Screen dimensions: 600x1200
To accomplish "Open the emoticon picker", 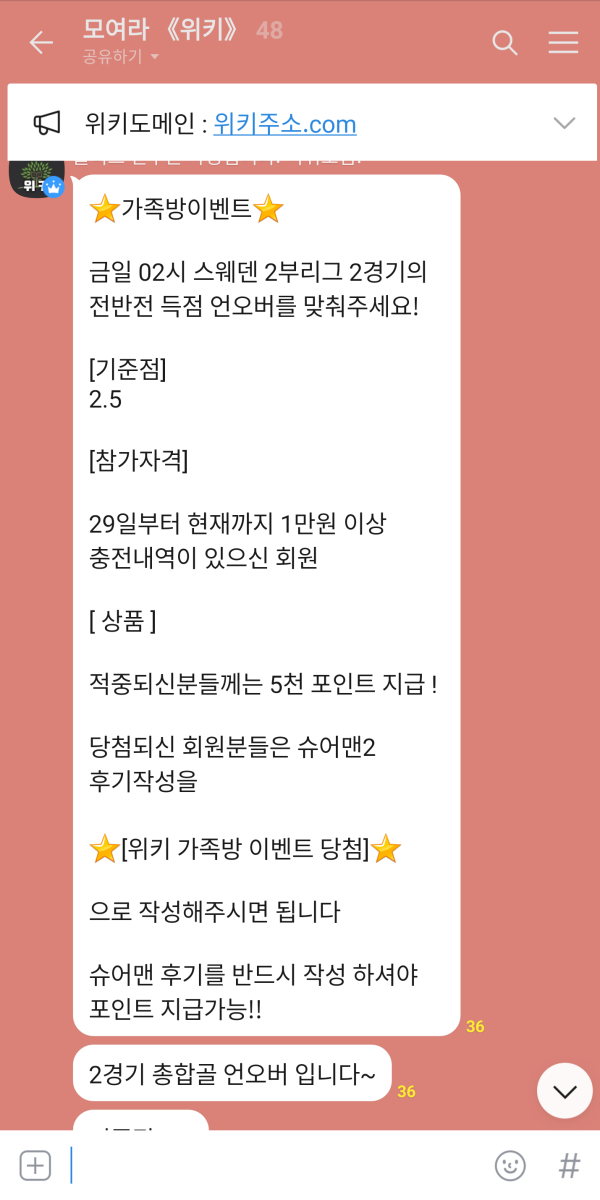I will pyautogui.click(x=510, y=1165).
